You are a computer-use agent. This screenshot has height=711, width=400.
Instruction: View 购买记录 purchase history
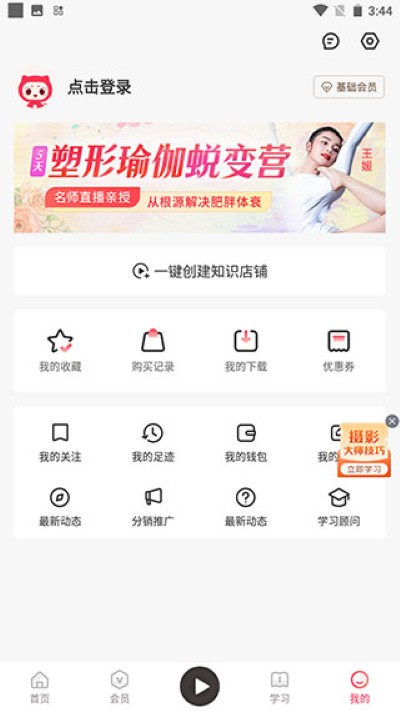[153, 351]
